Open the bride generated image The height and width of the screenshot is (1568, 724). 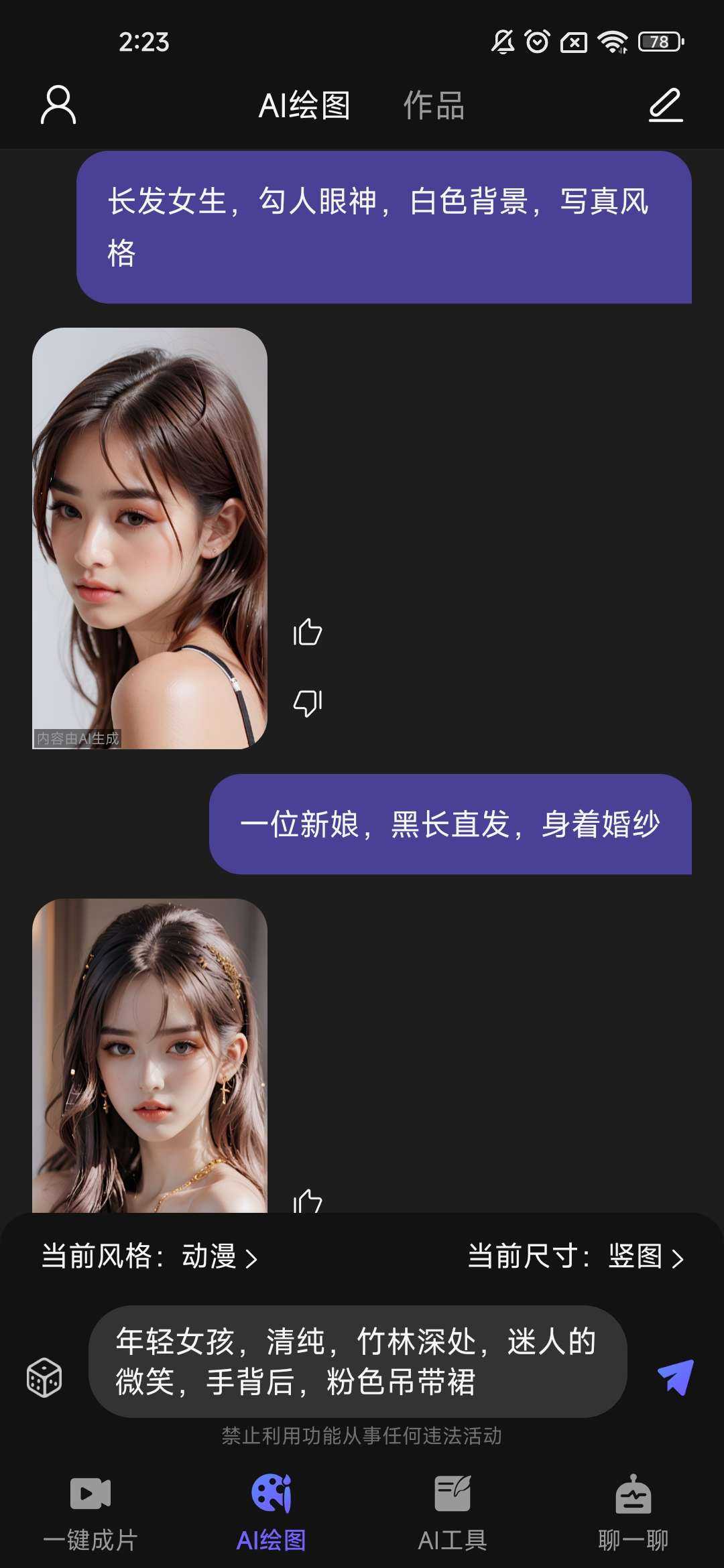point(149,1055)
